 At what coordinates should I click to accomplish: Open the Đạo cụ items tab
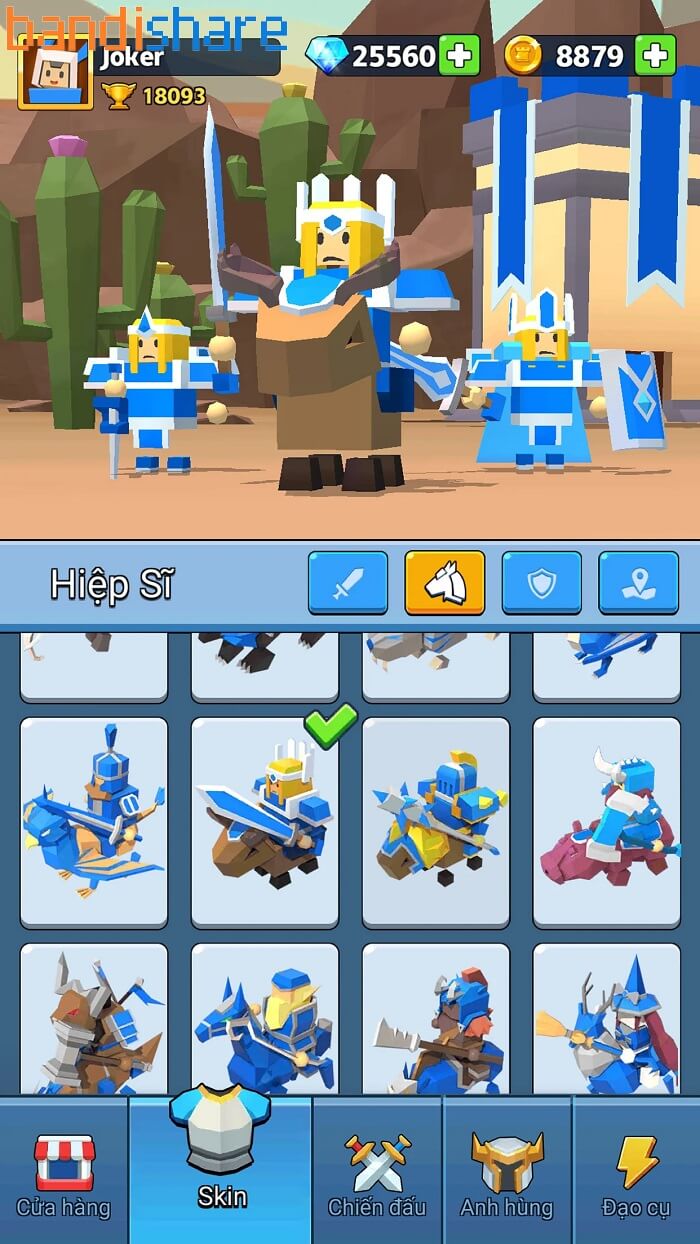[637, 1172]
